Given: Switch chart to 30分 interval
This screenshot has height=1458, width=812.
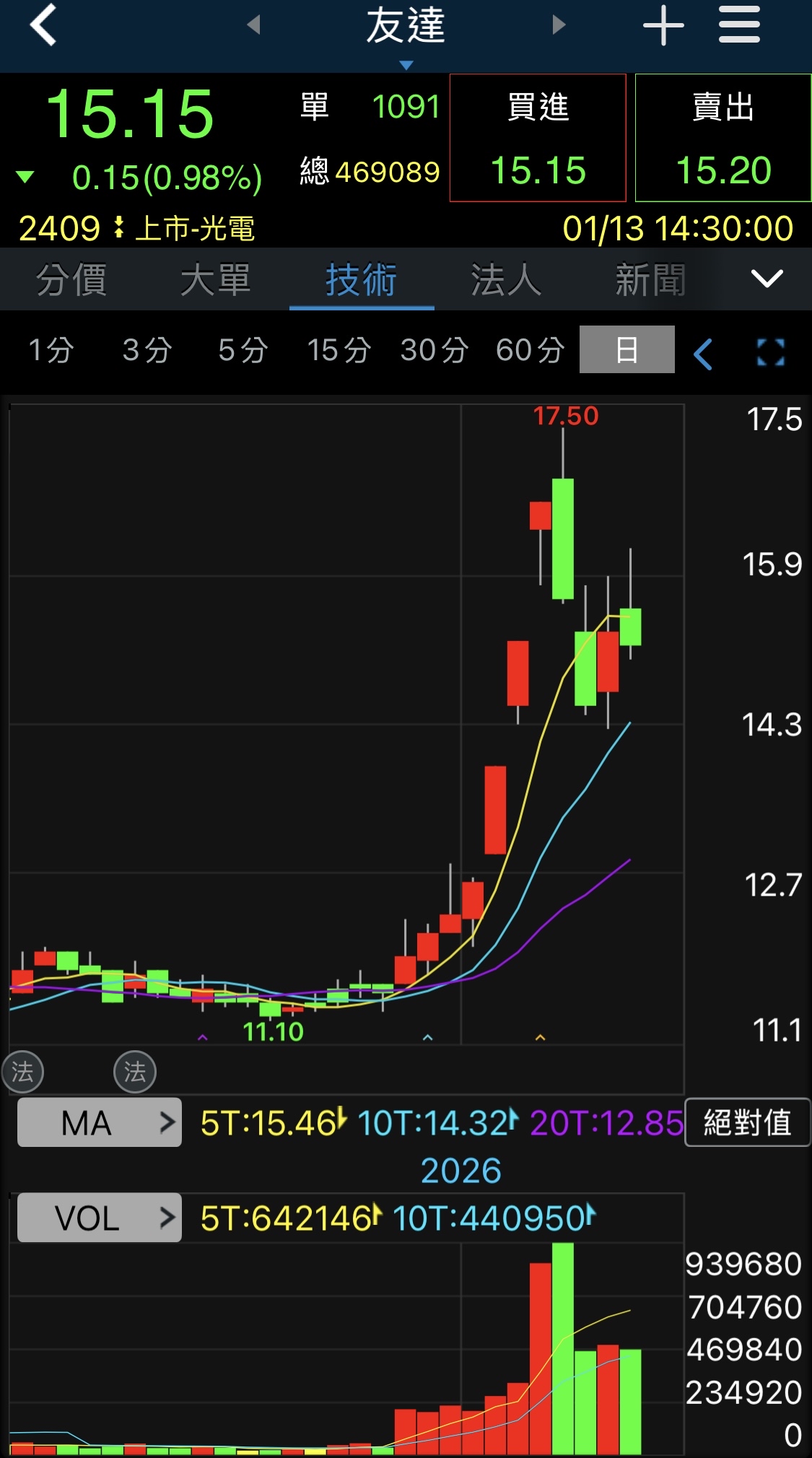Looking at the screenshot, I should (x=435, y=350).
